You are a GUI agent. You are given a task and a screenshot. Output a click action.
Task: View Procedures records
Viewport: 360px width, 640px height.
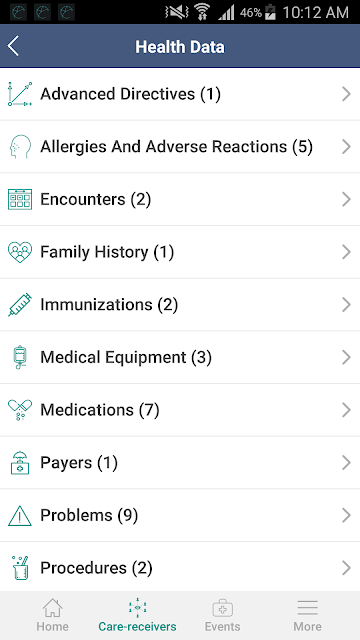click(x=180, y=567)
